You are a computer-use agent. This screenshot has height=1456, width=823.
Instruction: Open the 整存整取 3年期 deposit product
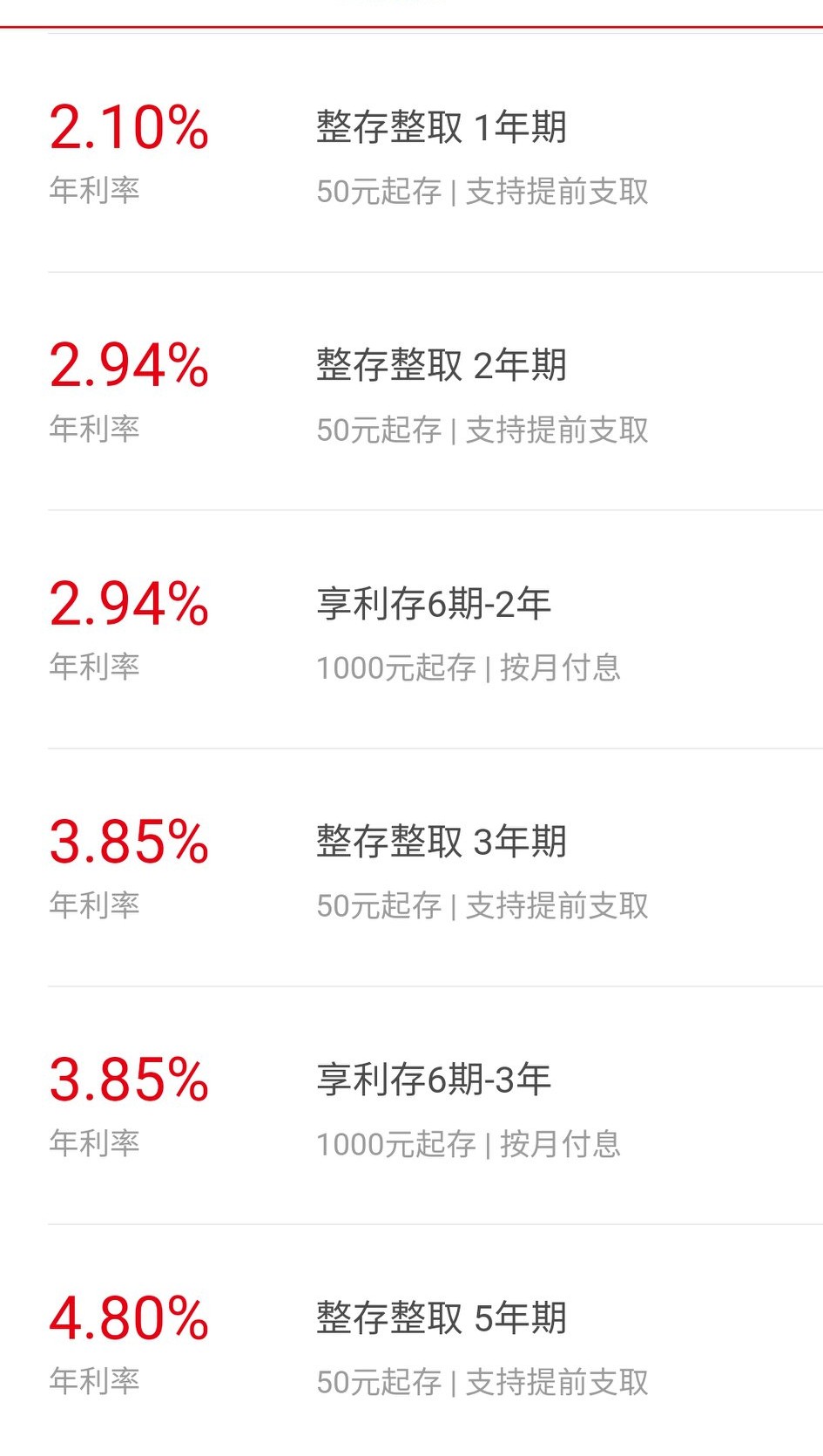440,842
